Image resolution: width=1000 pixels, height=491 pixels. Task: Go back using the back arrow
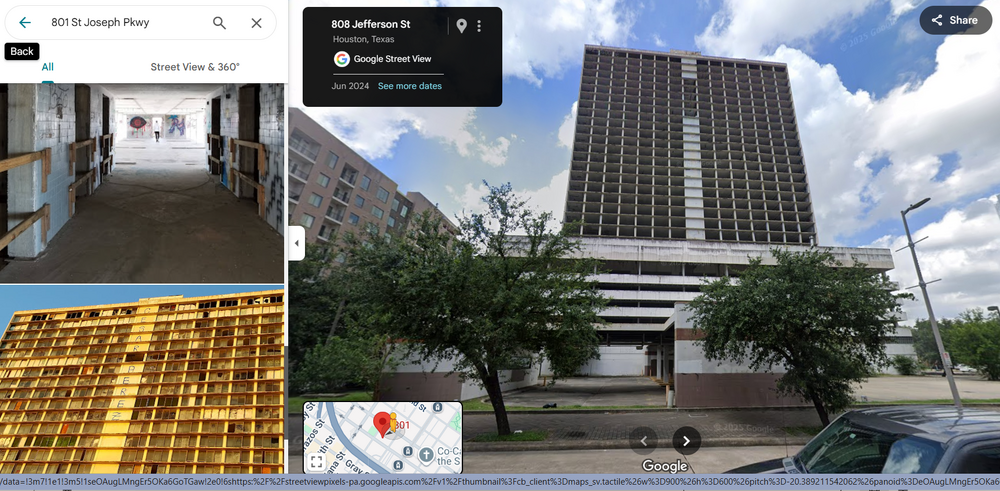25,22
